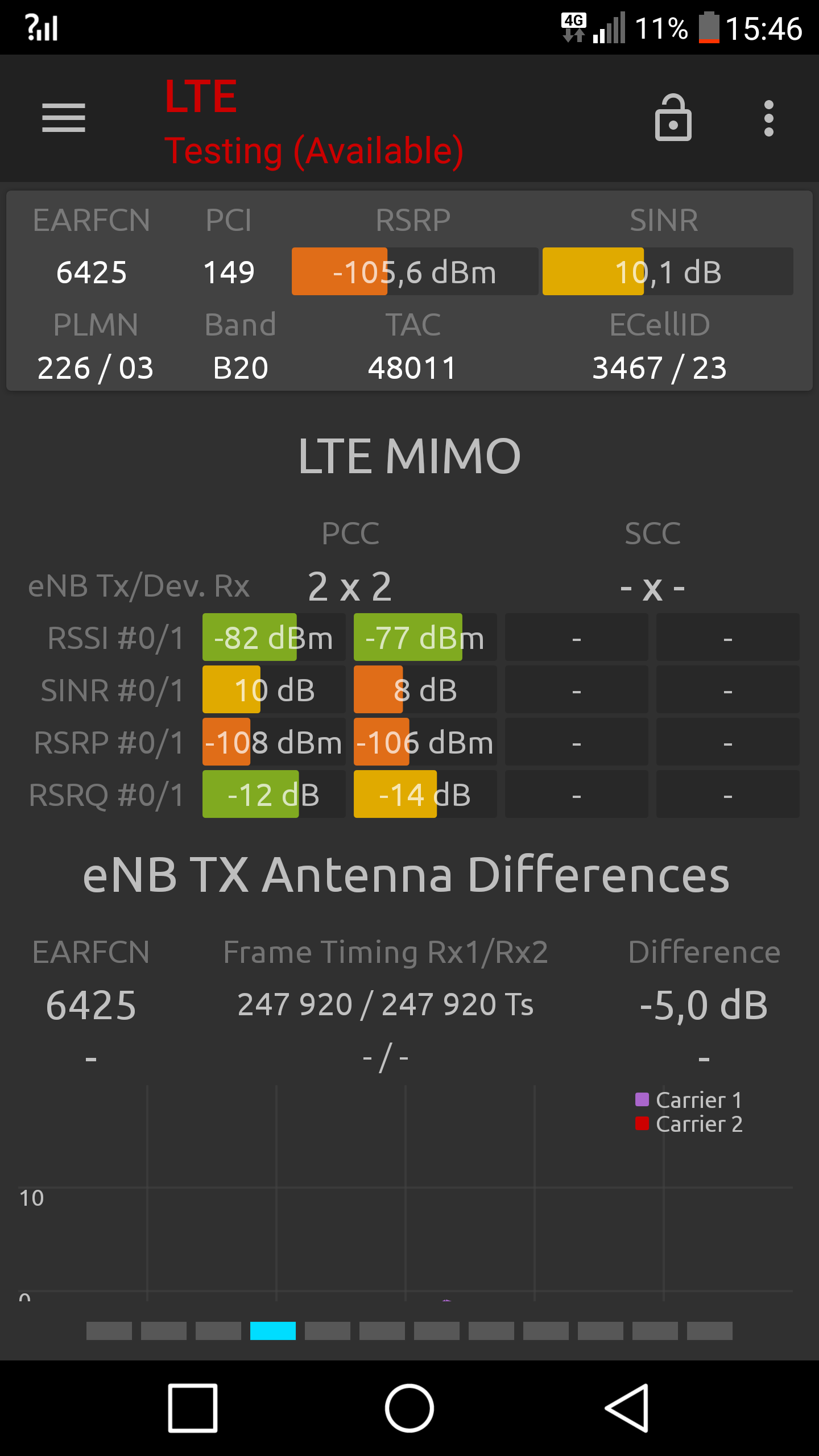Go to the home screen
Image resolution: width=819 pixels, height=1456 pixels.
(409, 1408)
